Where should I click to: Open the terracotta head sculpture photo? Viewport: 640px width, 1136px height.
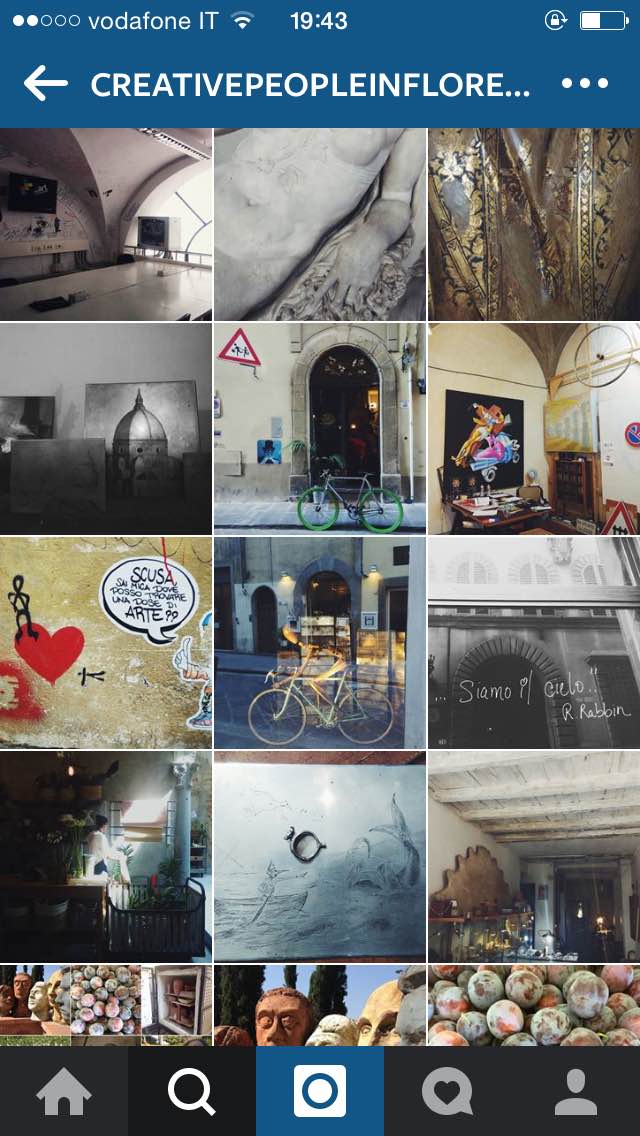tap(320, 1005)
